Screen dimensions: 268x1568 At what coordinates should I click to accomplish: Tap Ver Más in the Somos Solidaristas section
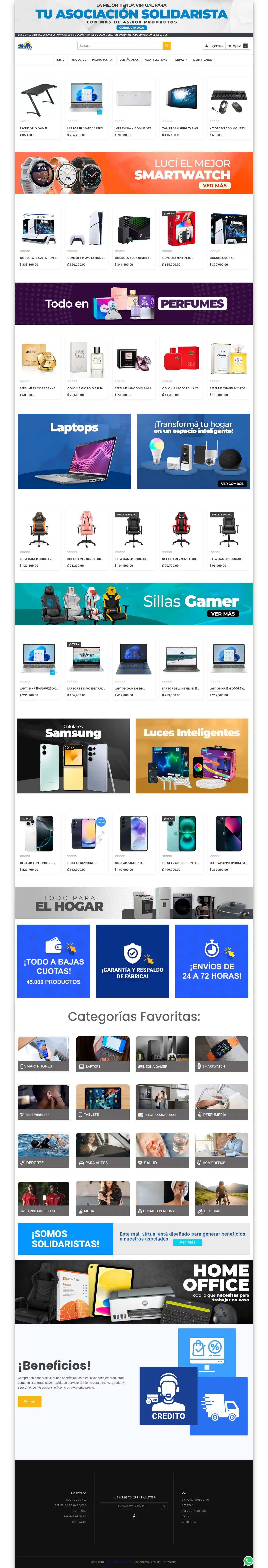(x=187, y=1242)
